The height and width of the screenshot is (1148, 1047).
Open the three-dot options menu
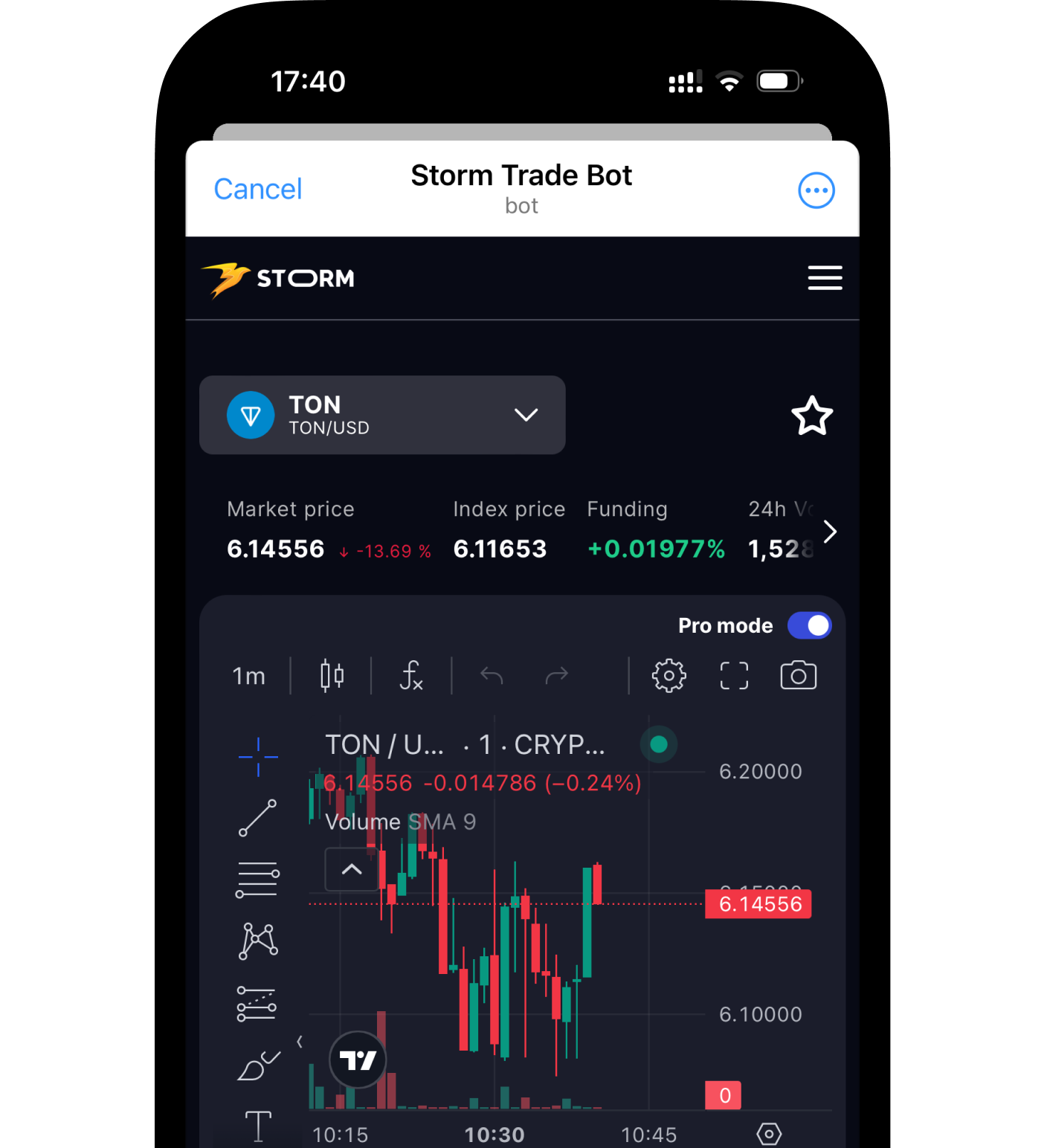[816, 190]
